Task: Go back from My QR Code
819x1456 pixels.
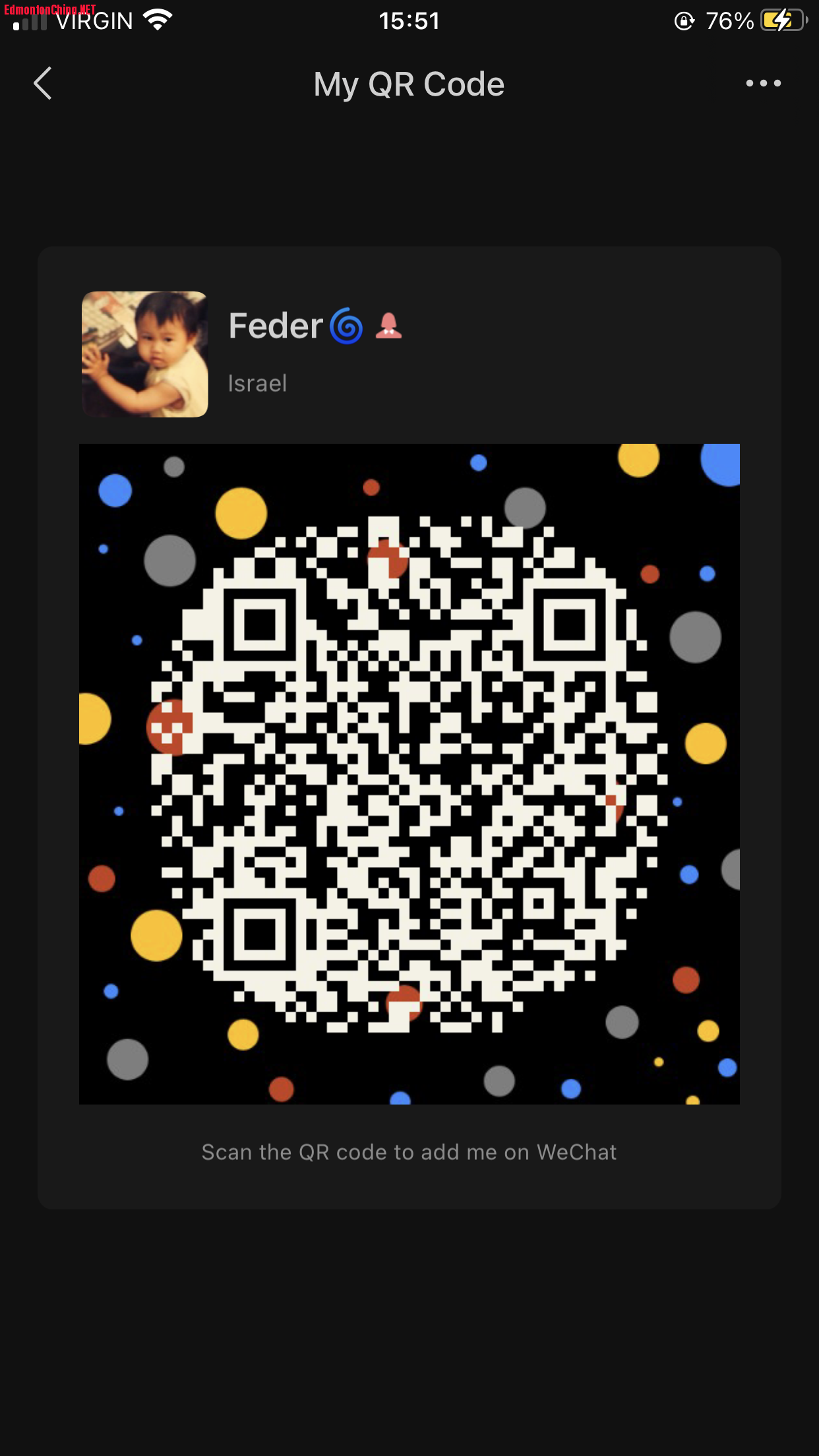Action: (x=43, y=84)
